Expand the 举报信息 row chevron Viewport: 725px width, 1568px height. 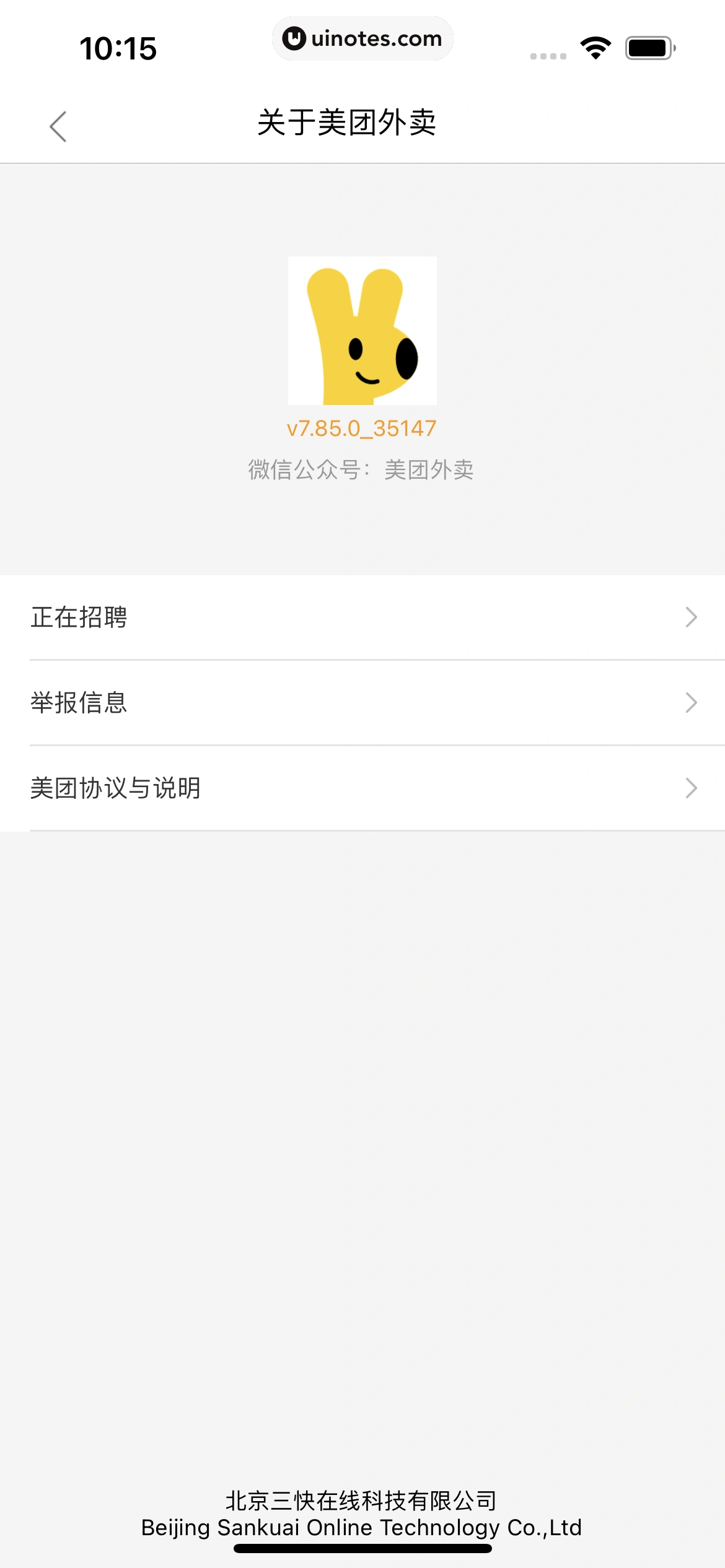(693, 702)
